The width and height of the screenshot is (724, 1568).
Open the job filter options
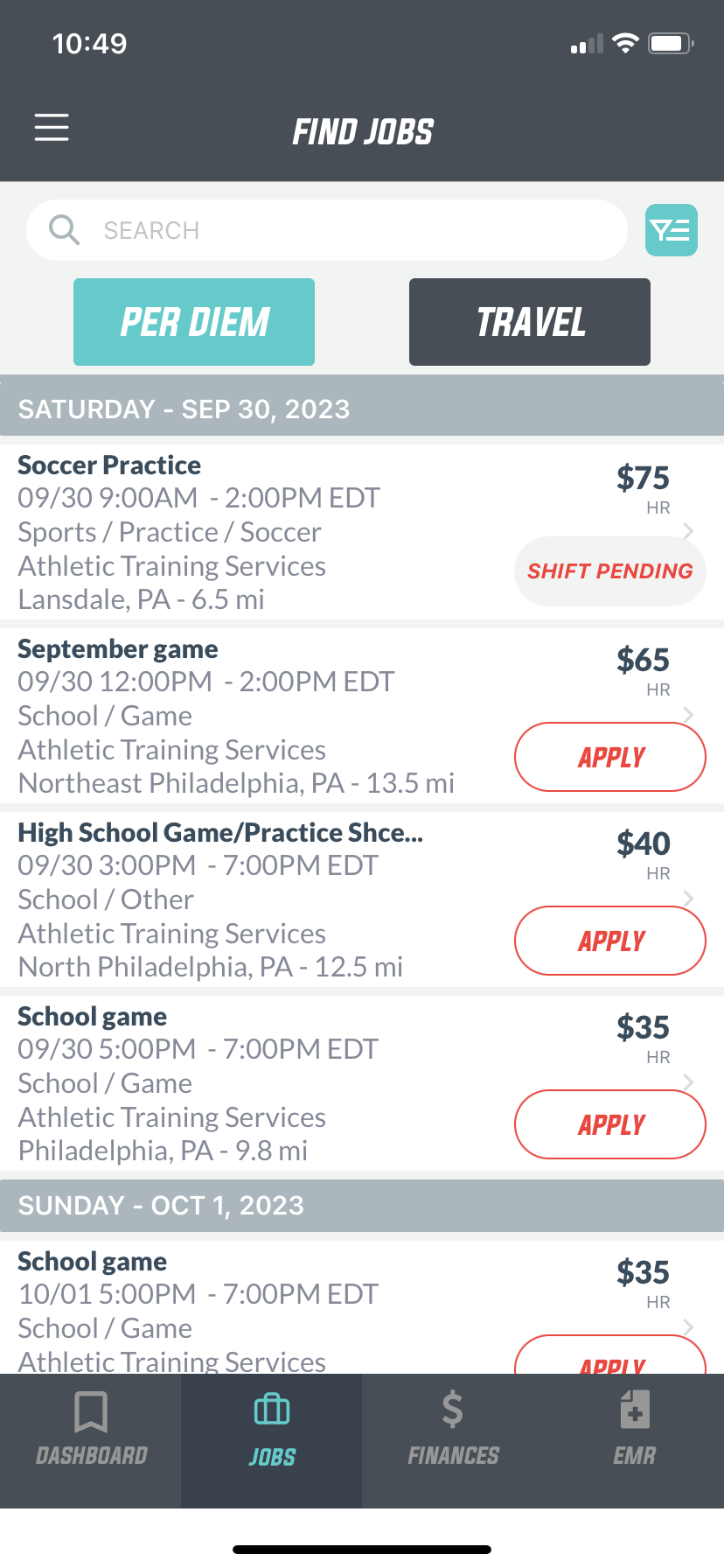pos(672,230)
